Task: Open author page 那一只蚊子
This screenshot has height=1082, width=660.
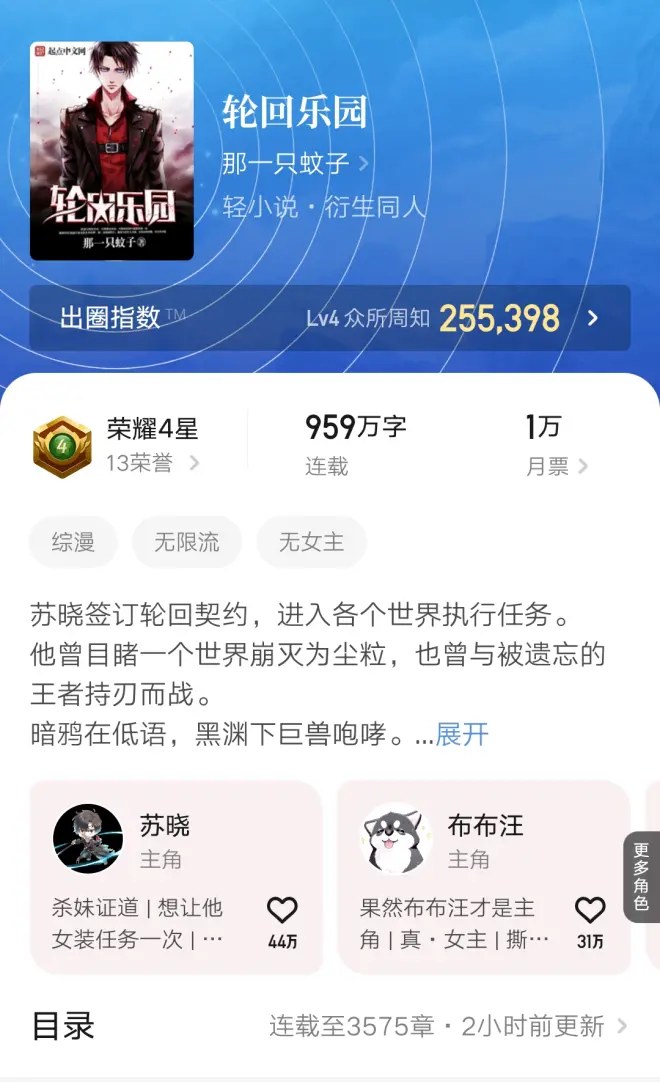Action: 295,163
